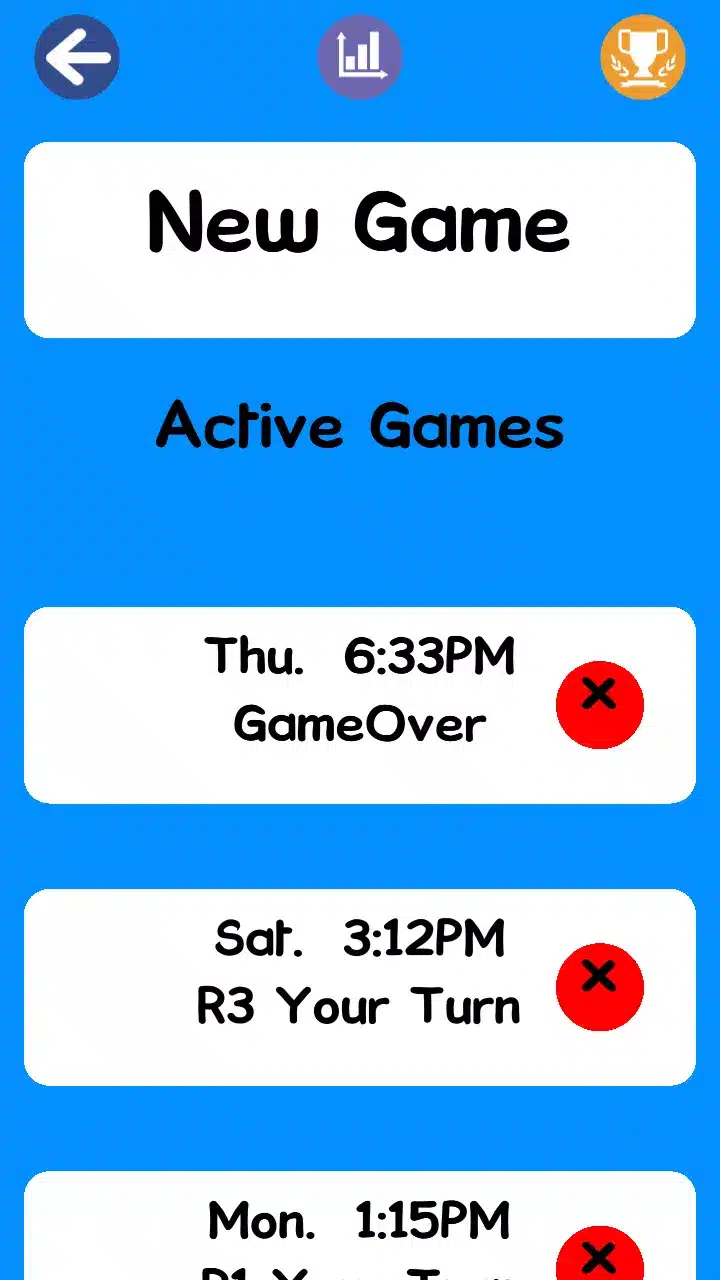Delete the Sat. 3:12PM game
Screen dimensions: 720x1280
point(599,987)
